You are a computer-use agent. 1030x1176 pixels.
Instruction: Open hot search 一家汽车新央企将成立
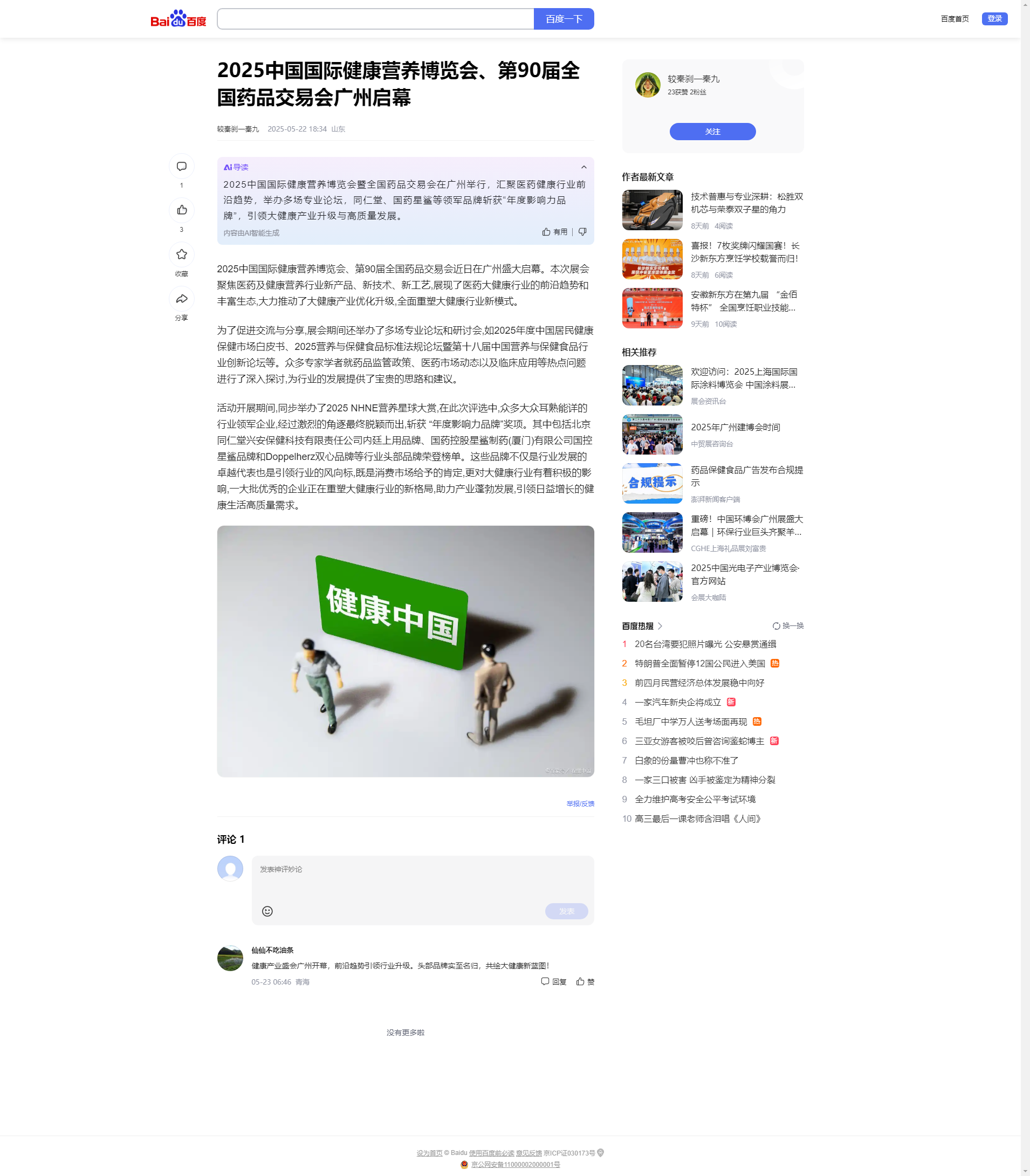point(677,703)
